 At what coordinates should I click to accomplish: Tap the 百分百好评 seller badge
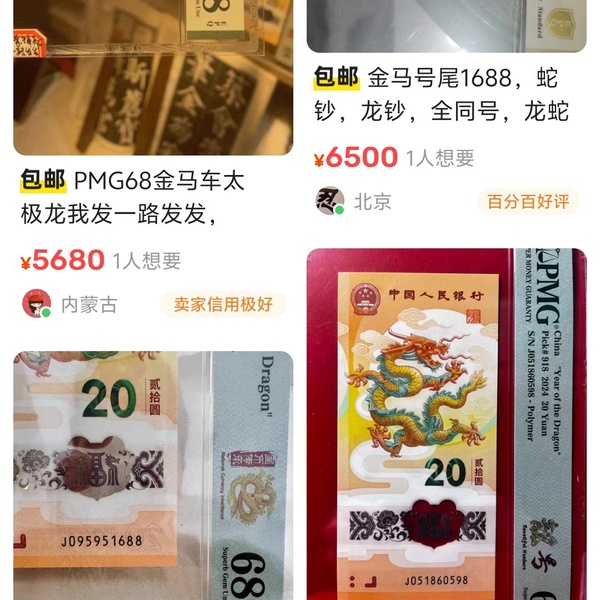527,201
